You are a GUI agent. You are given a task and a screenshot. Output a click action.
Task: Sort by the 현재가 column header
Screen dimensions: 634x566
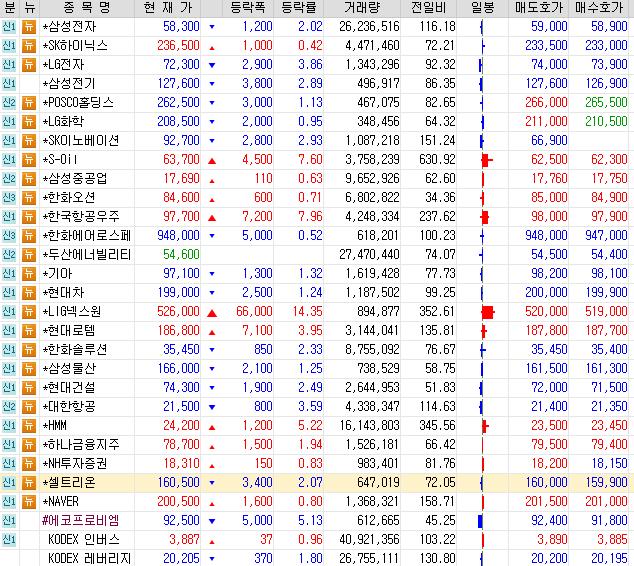pos(170,7)
